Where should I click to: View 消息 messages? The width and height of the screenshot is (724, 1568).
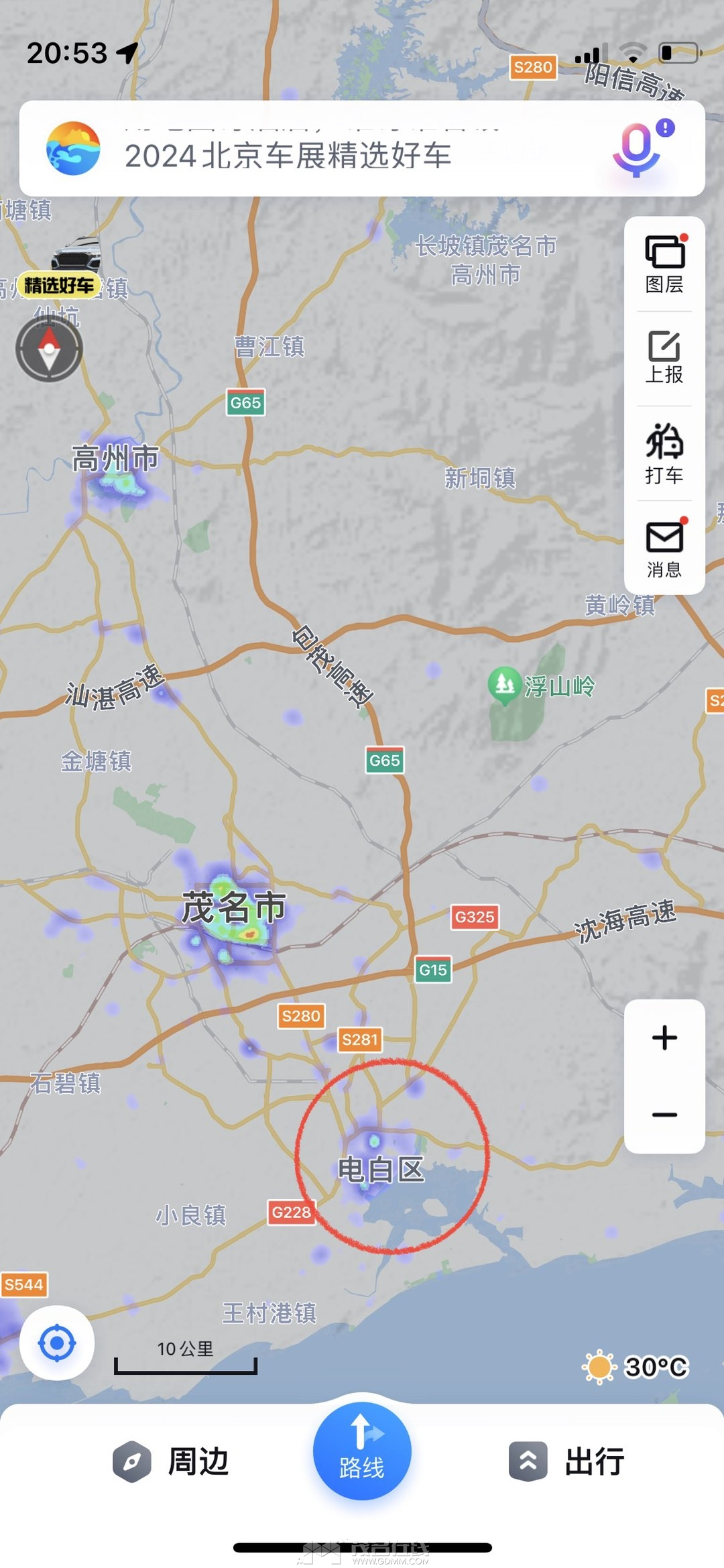click(664, 548)
